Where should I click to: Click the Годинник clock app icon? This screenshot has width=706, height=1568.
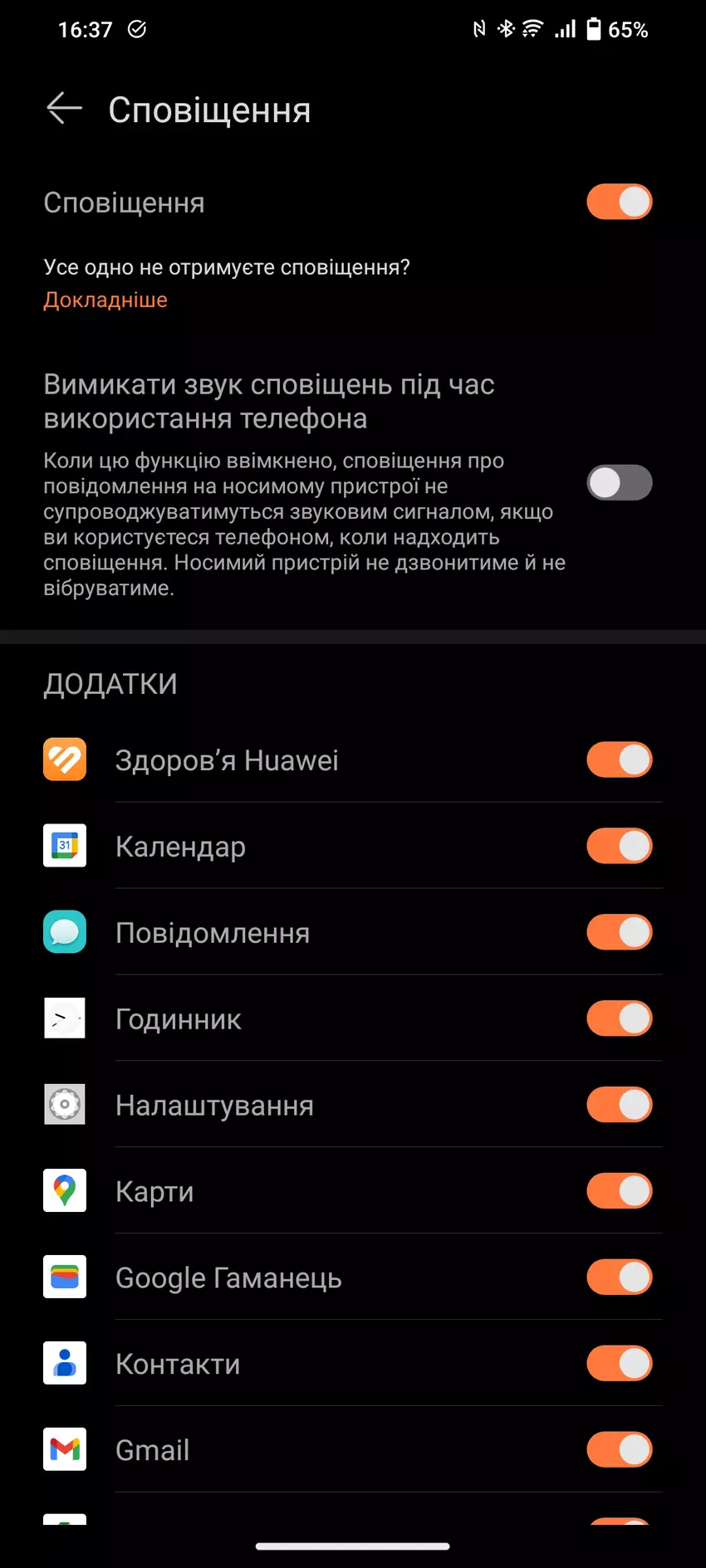tap(64, 1018)
